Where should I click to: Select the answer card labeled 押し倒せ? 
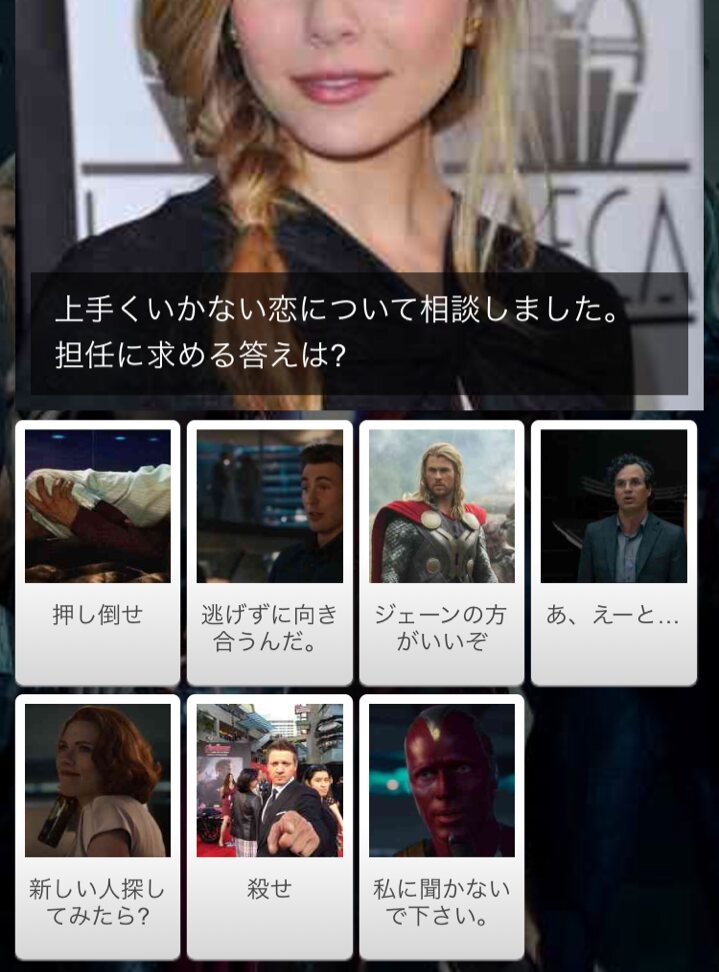point(98,552)
